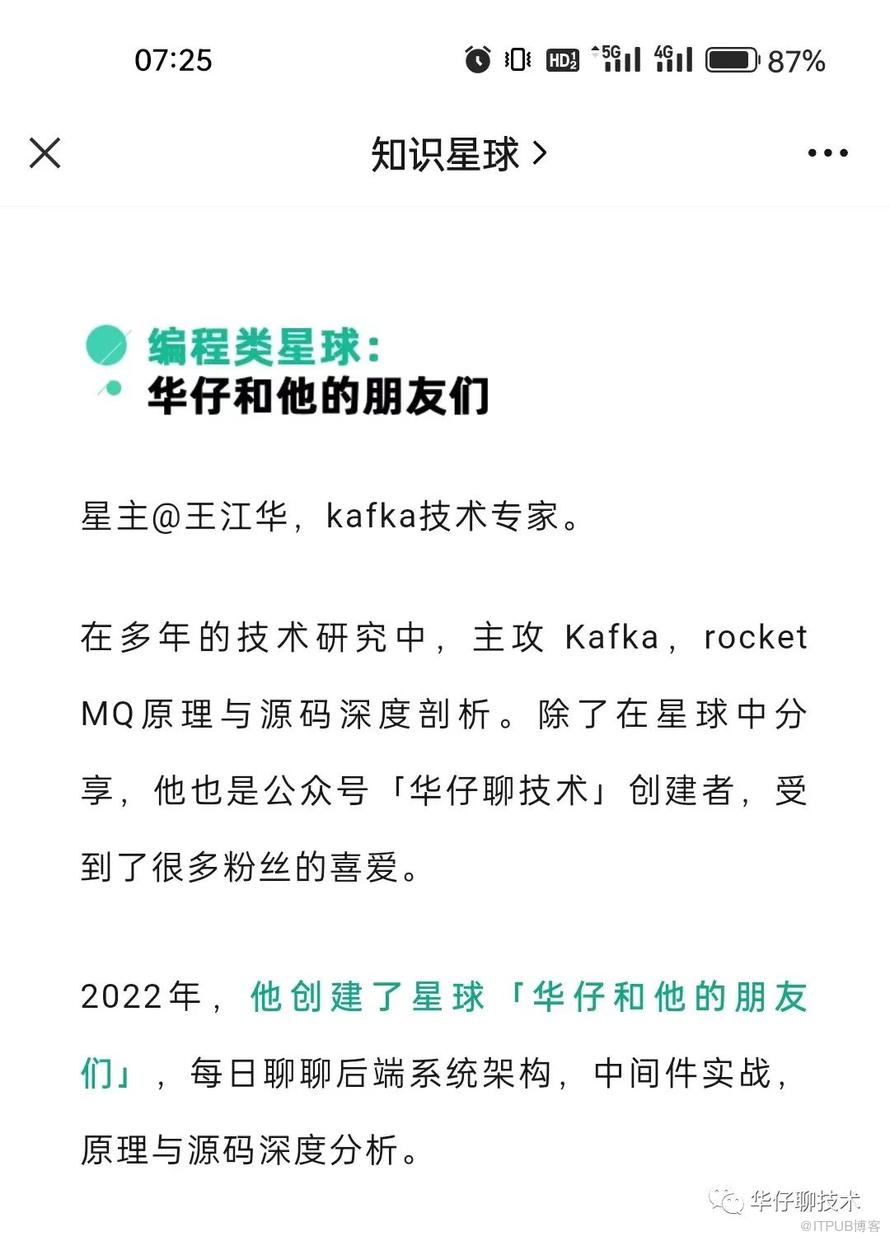890x1241 pixels.
Task: Open the 知识星球 title link
Action: point(458,154)
